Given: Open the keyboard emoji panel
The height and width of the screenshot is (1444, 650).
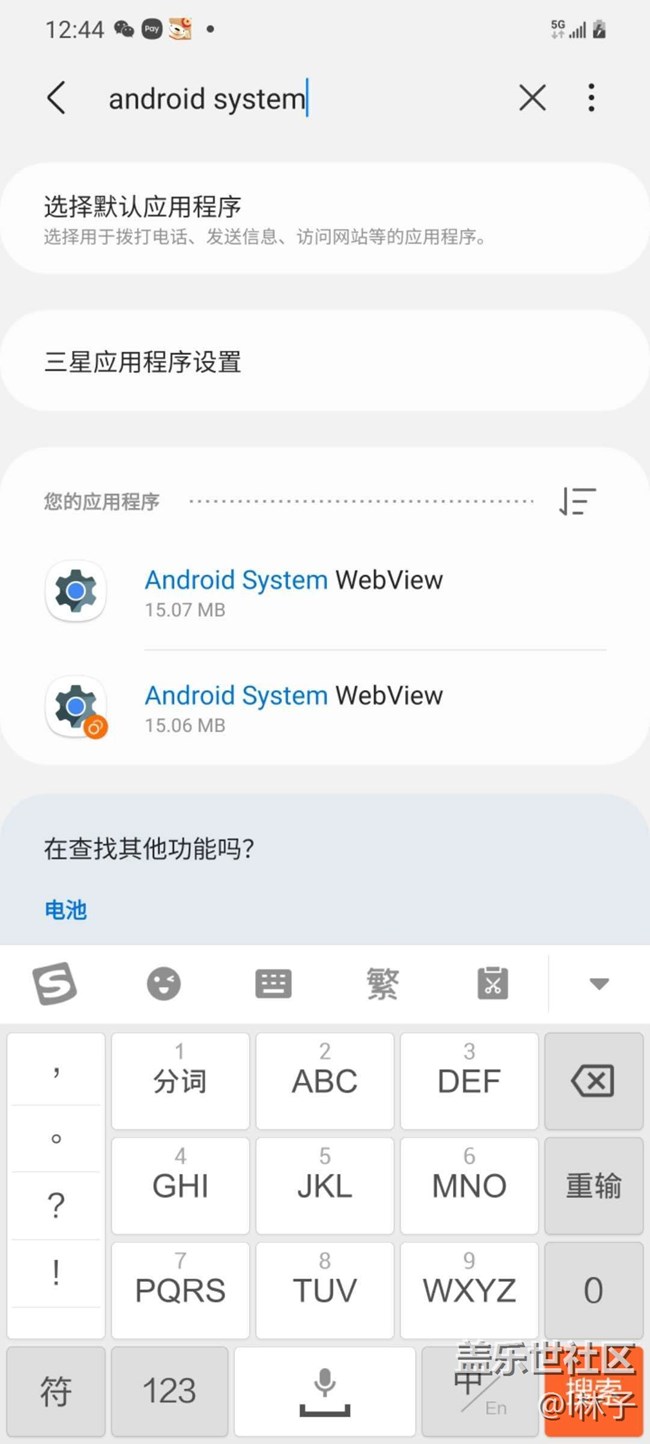Looking at the screenshot, I should (x=164, y=984).
